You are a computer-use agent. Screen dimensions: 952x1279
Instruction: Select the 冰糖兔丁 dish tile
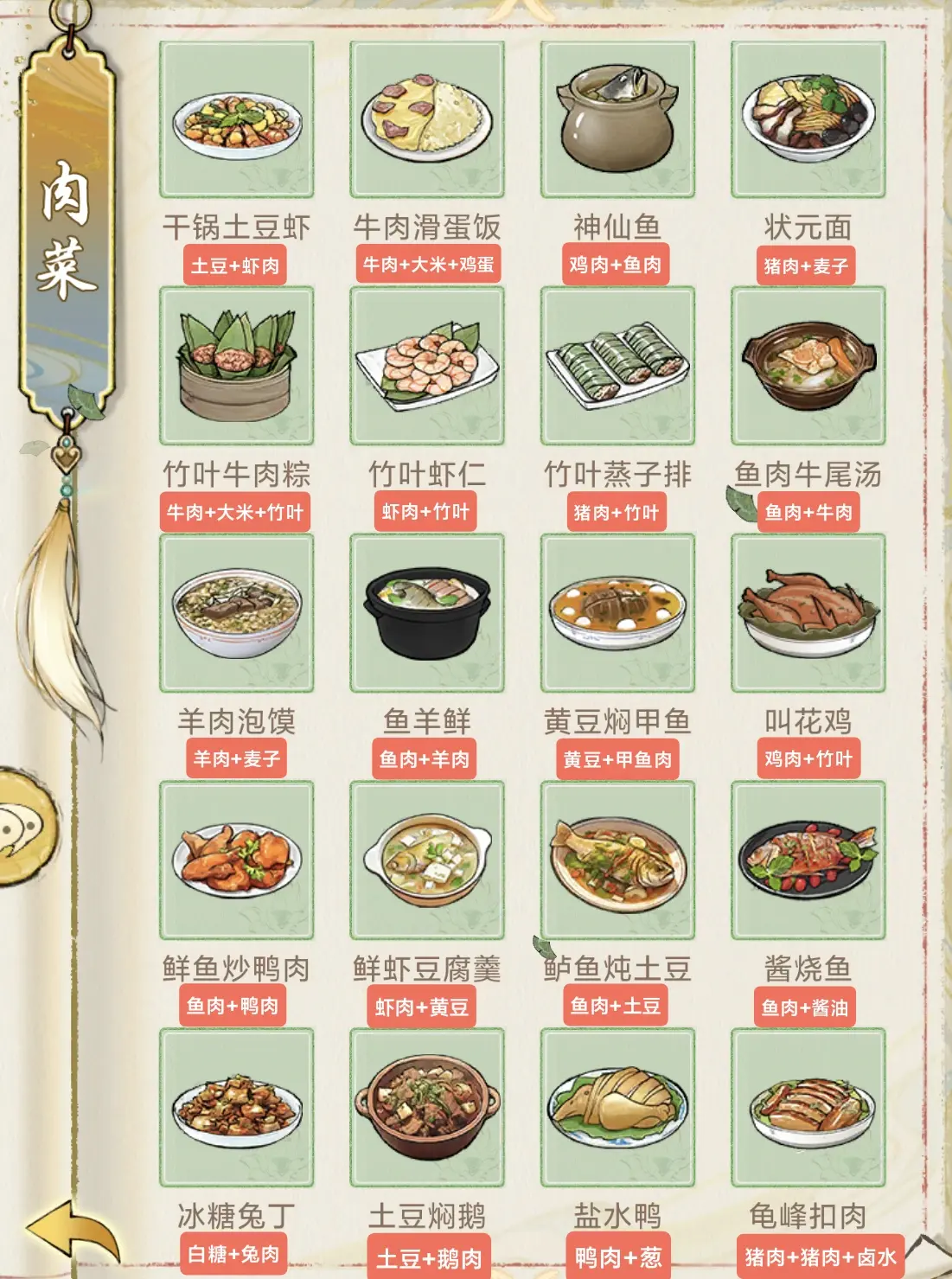237,1108
